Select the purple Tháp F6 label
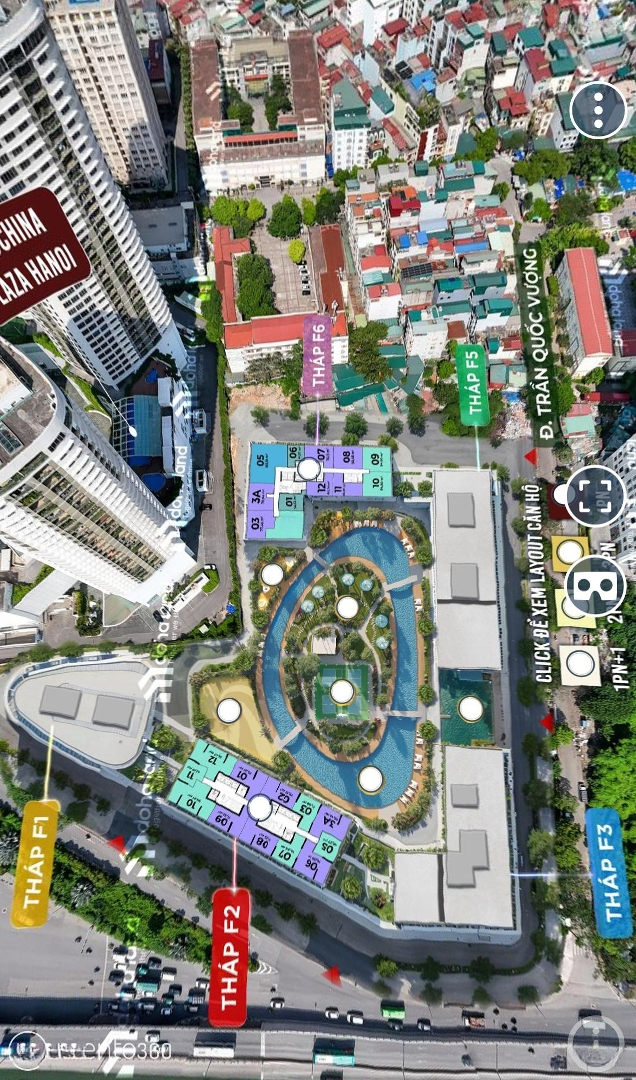Viewport: 636px width, 1080px height. point(317,355)
